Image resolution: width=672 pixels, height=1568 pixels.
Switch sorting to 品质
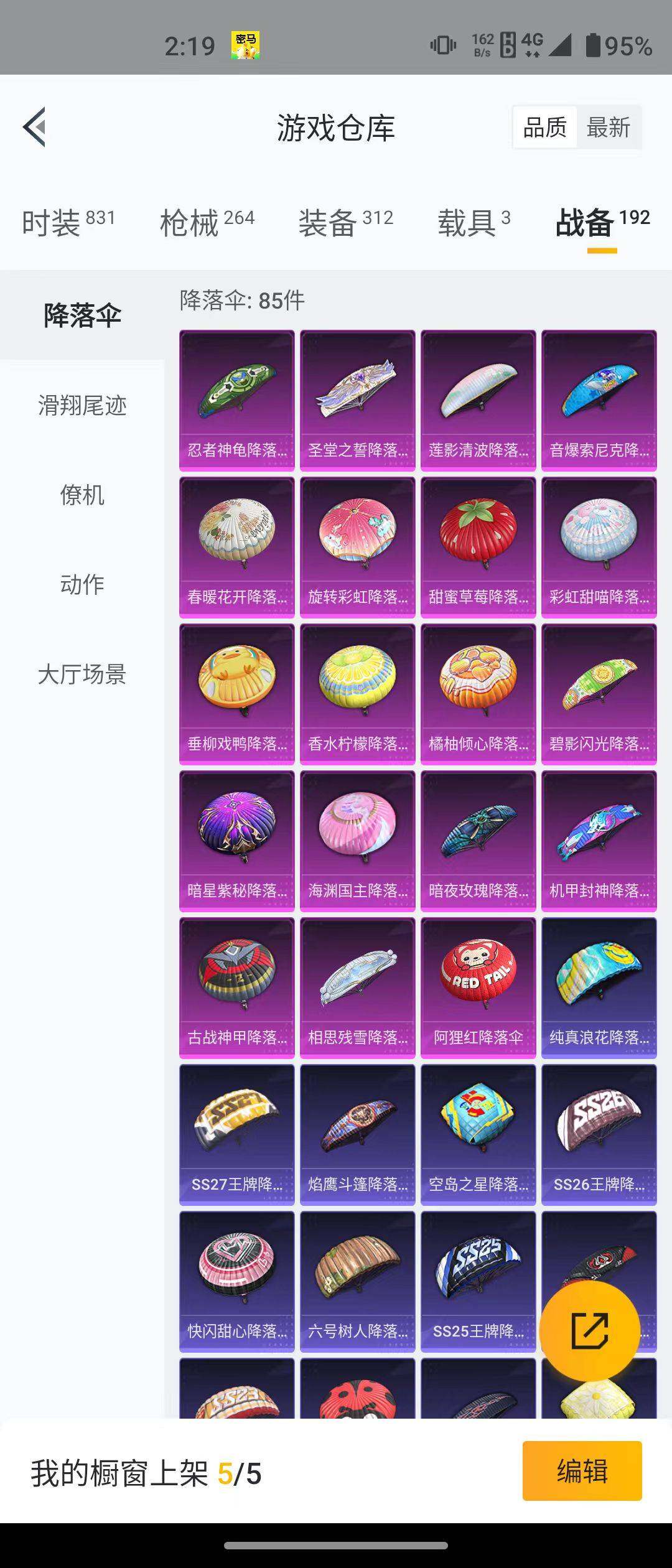coord(544,128)
